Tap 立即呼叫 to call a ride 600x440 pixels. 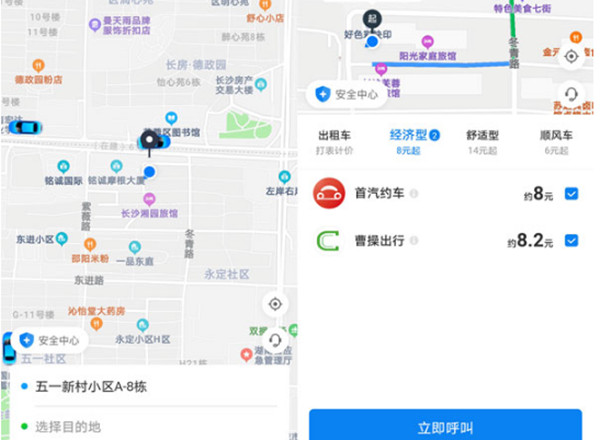(x=444, y=425)
